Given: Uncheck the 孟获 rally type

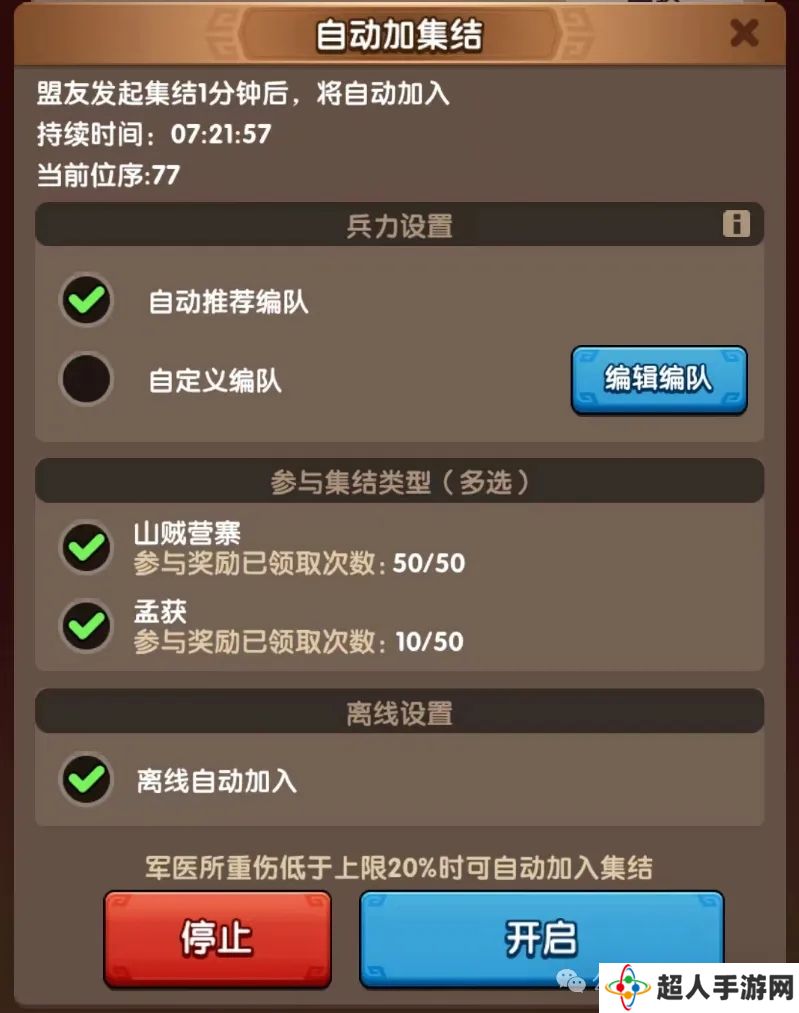Looking at the screenshot, I should point(87,626).
